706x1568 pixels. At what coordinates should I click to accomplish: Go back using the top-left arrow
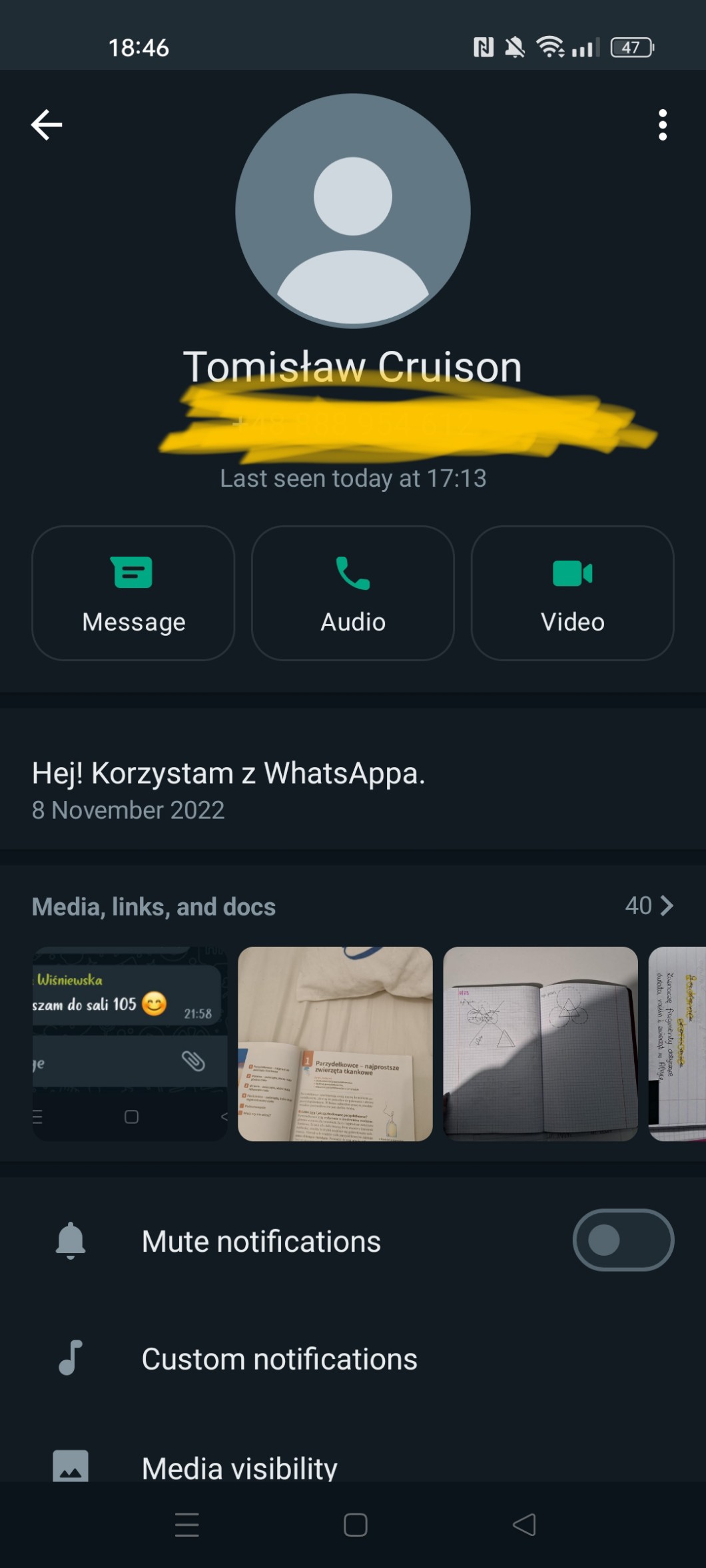coord(47,125)
